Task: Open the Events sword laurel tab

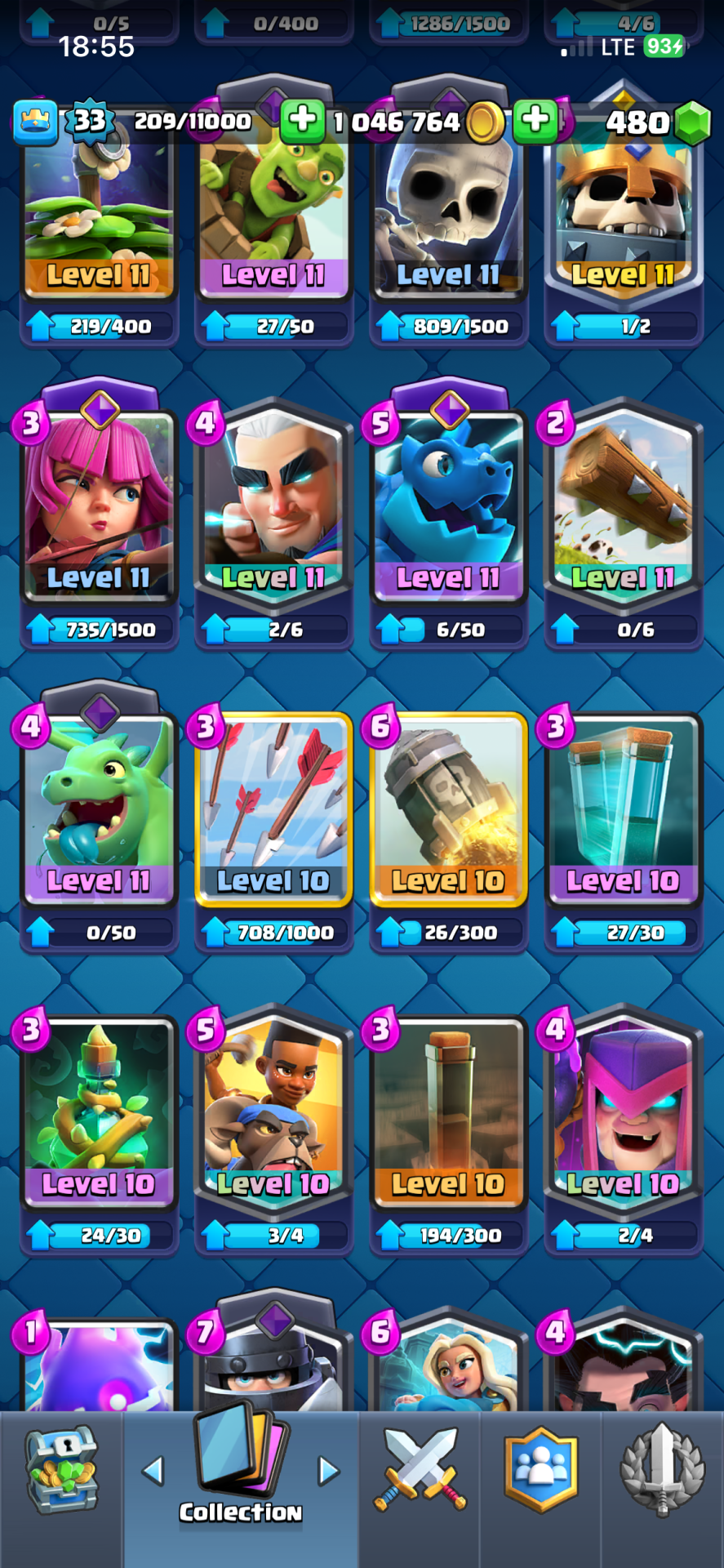Action: 662,1470
